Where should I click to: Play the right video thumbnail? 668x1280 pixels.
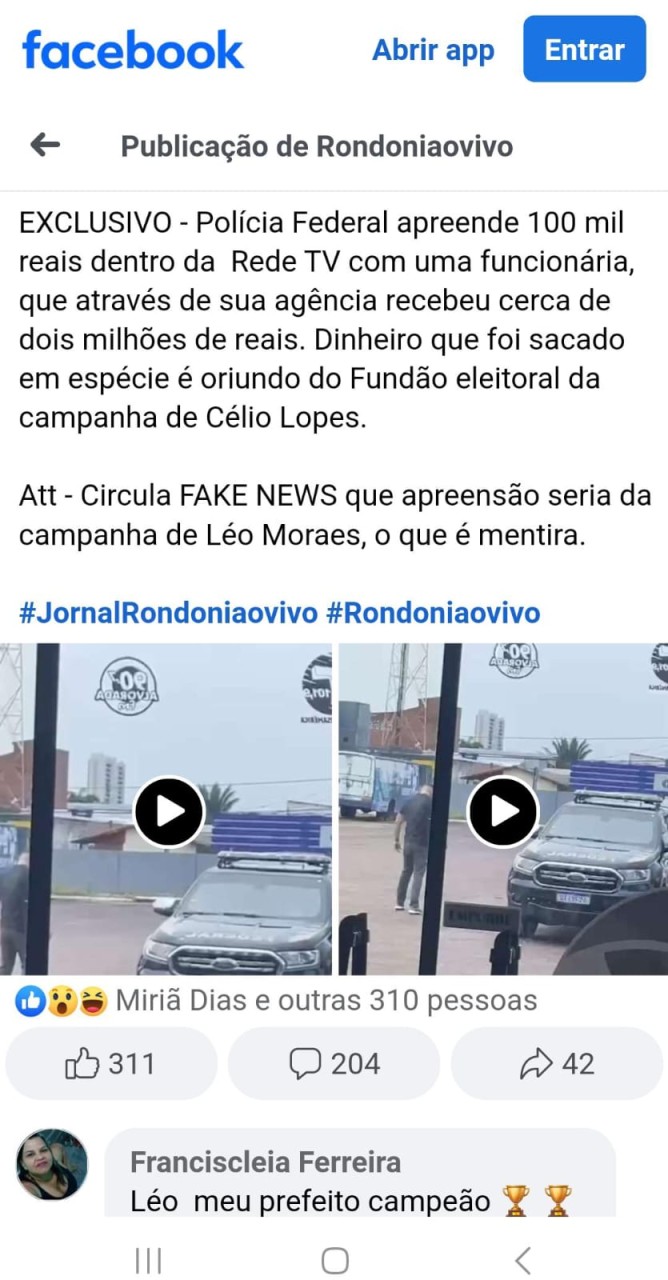pos(503,811)
